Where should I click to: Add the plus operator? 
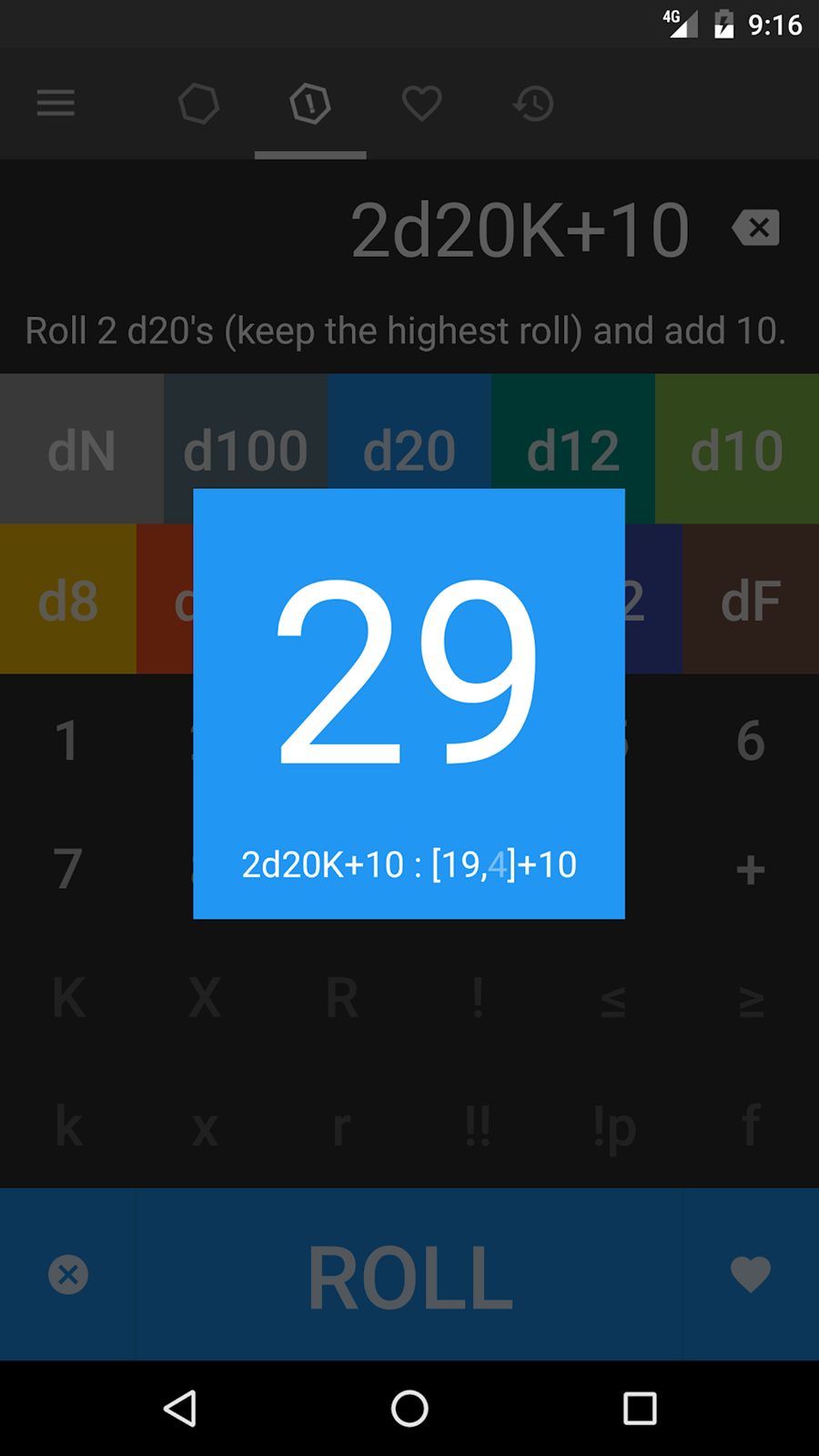[751, 869]
